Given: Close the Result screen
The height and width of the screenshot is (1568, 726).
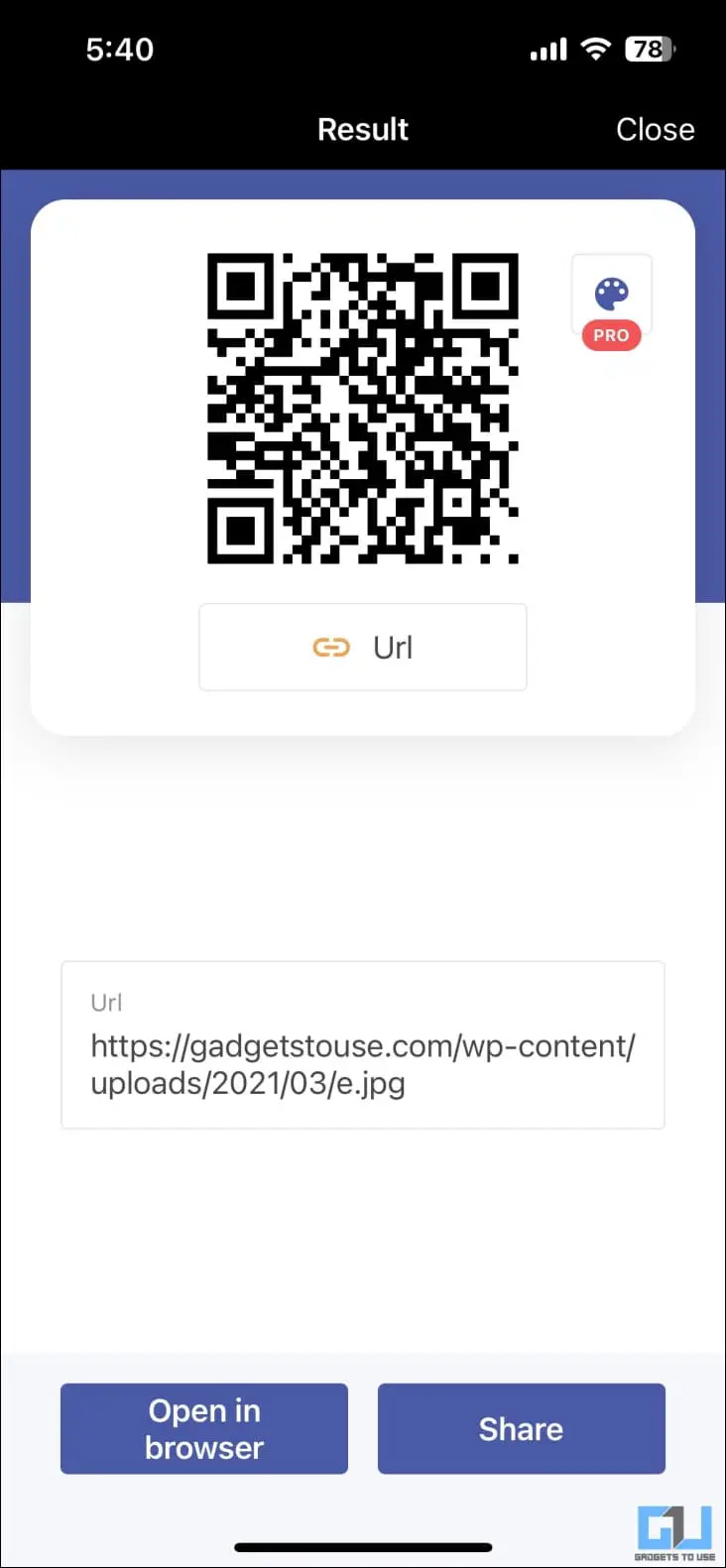Looking at the screenshot, I should [x=655, y=130].
